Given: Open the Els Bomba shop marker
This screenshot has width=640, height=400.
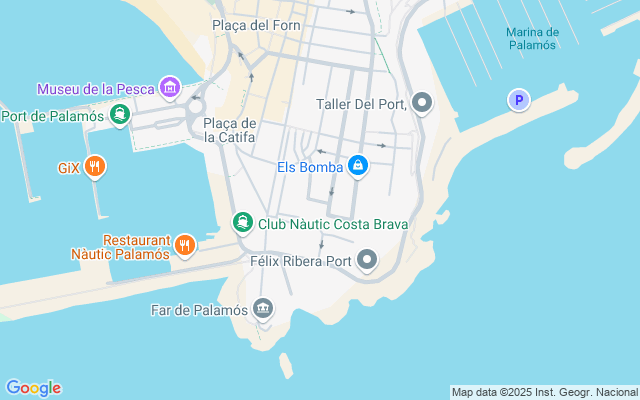Looking at the screenshot, I should coord(357,166).
